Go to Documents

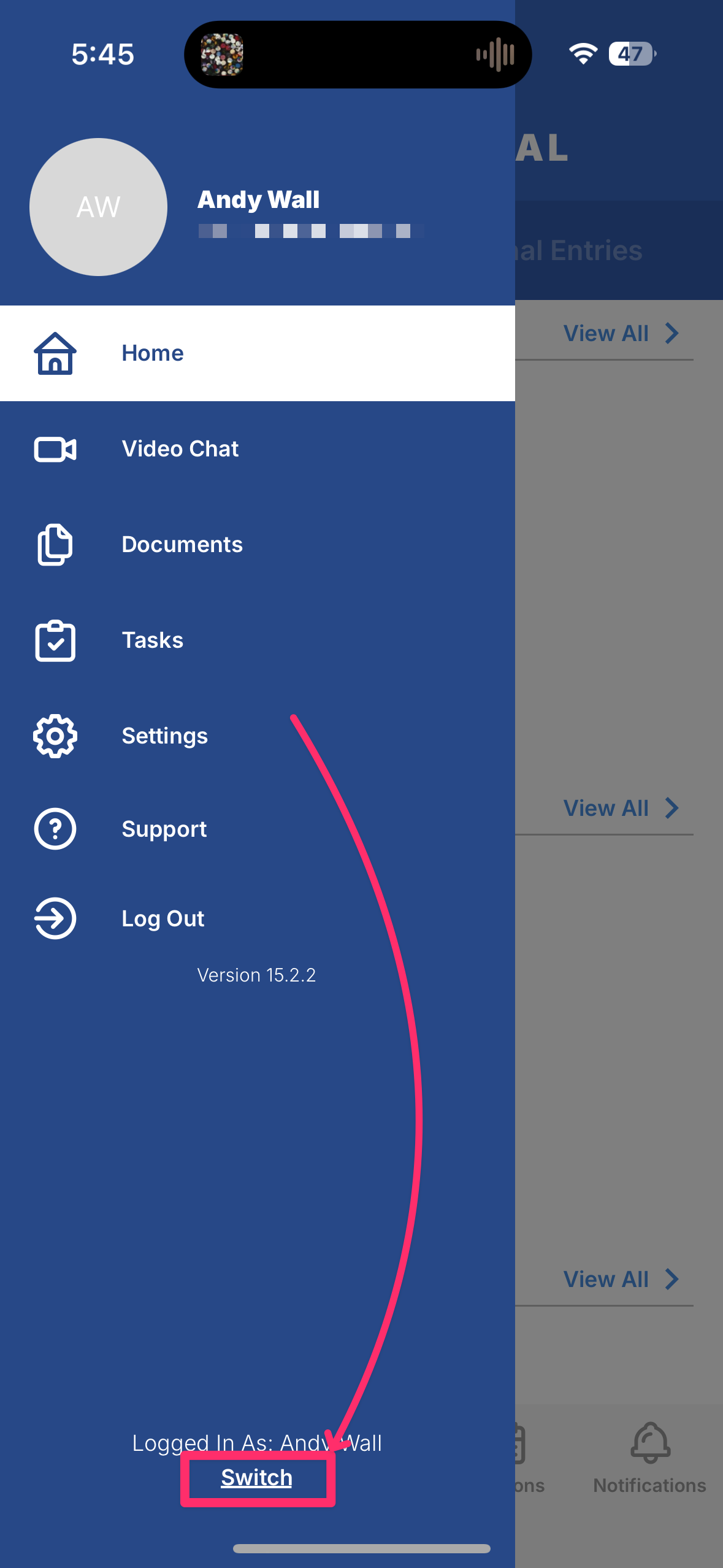[257, 545]
